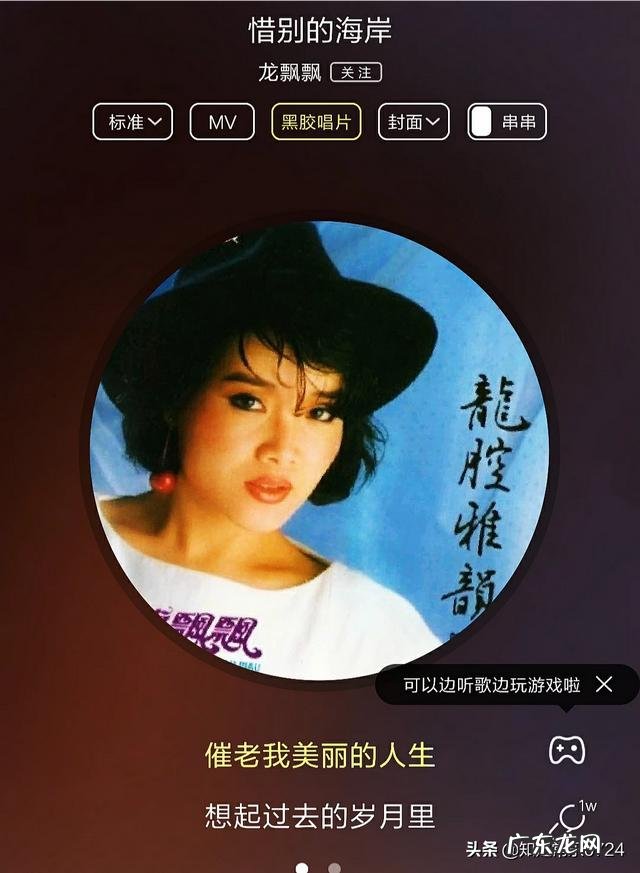
Task: Tap the circular album cover
Action: point(320,450)
